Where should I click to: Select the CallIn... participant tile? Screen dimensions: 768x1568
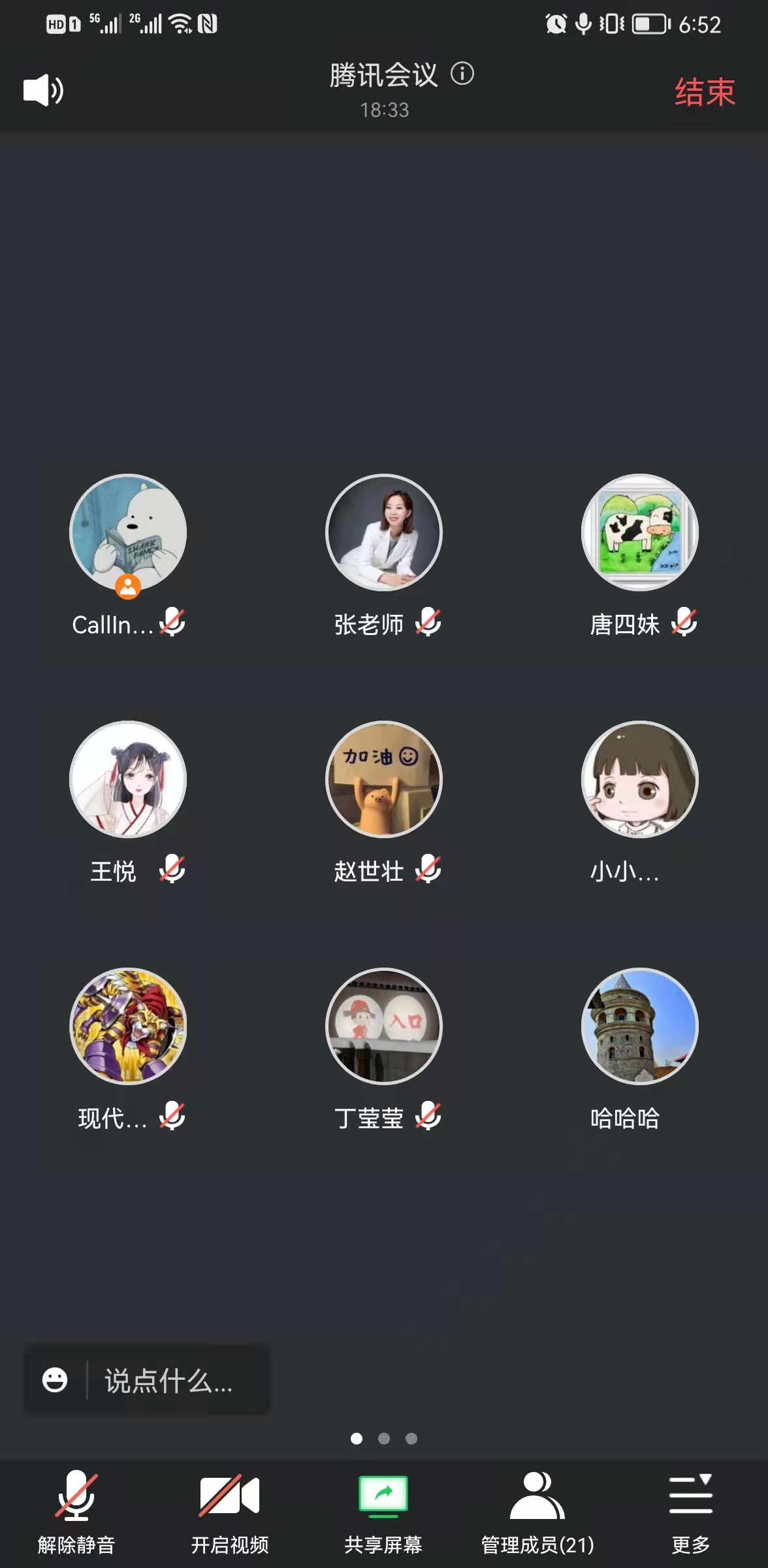(x=128, y=533)
